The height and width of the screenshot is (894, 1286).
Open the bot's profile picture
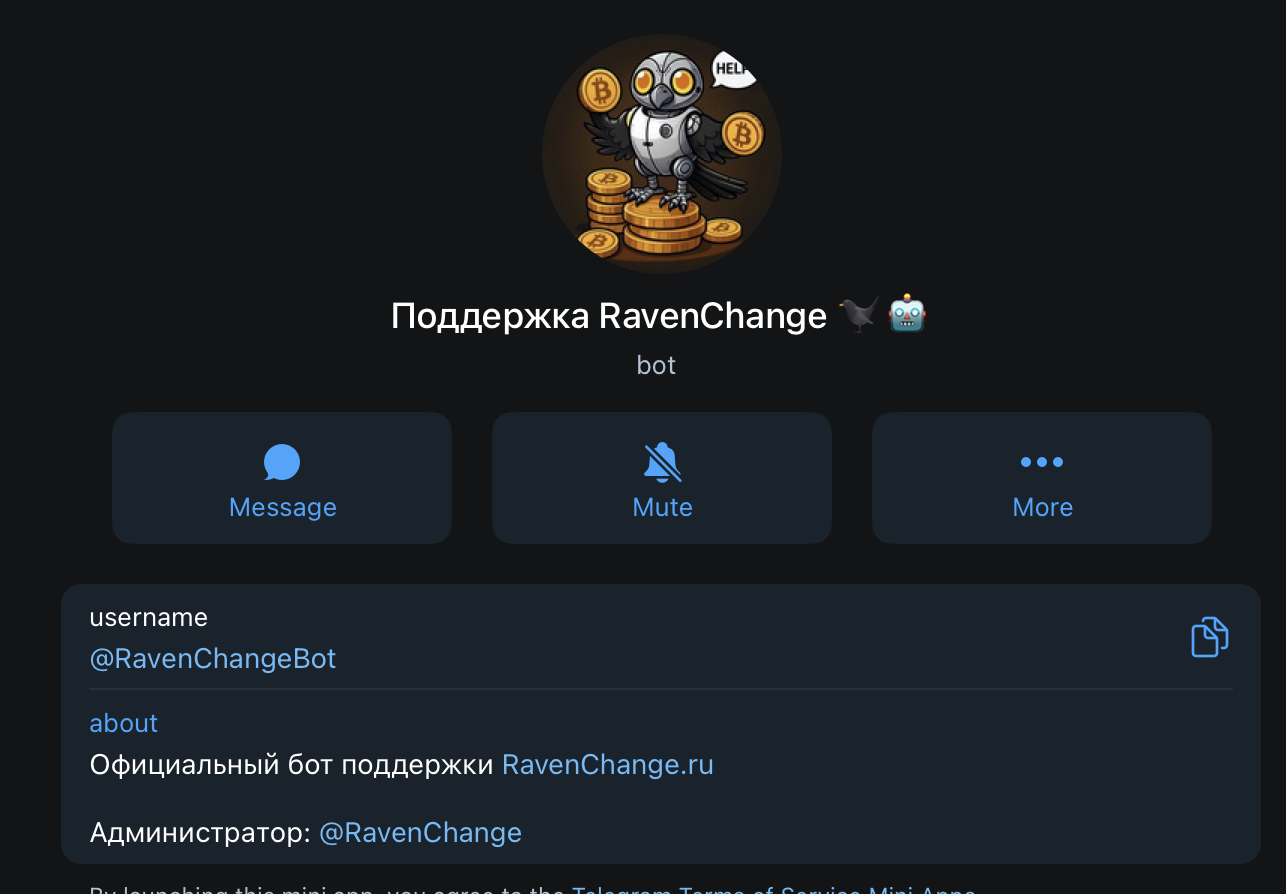[x=661, y=155]
